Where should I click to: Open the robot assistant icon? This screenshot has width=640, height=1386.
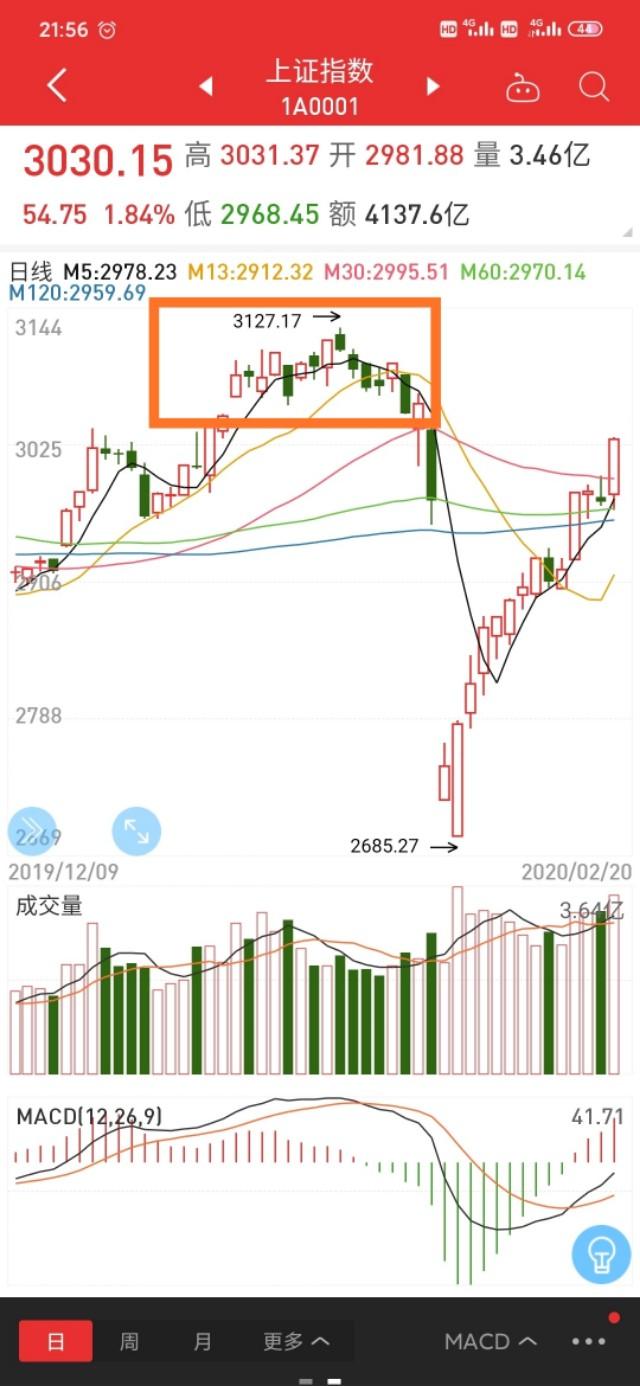(x=522, y=88)
